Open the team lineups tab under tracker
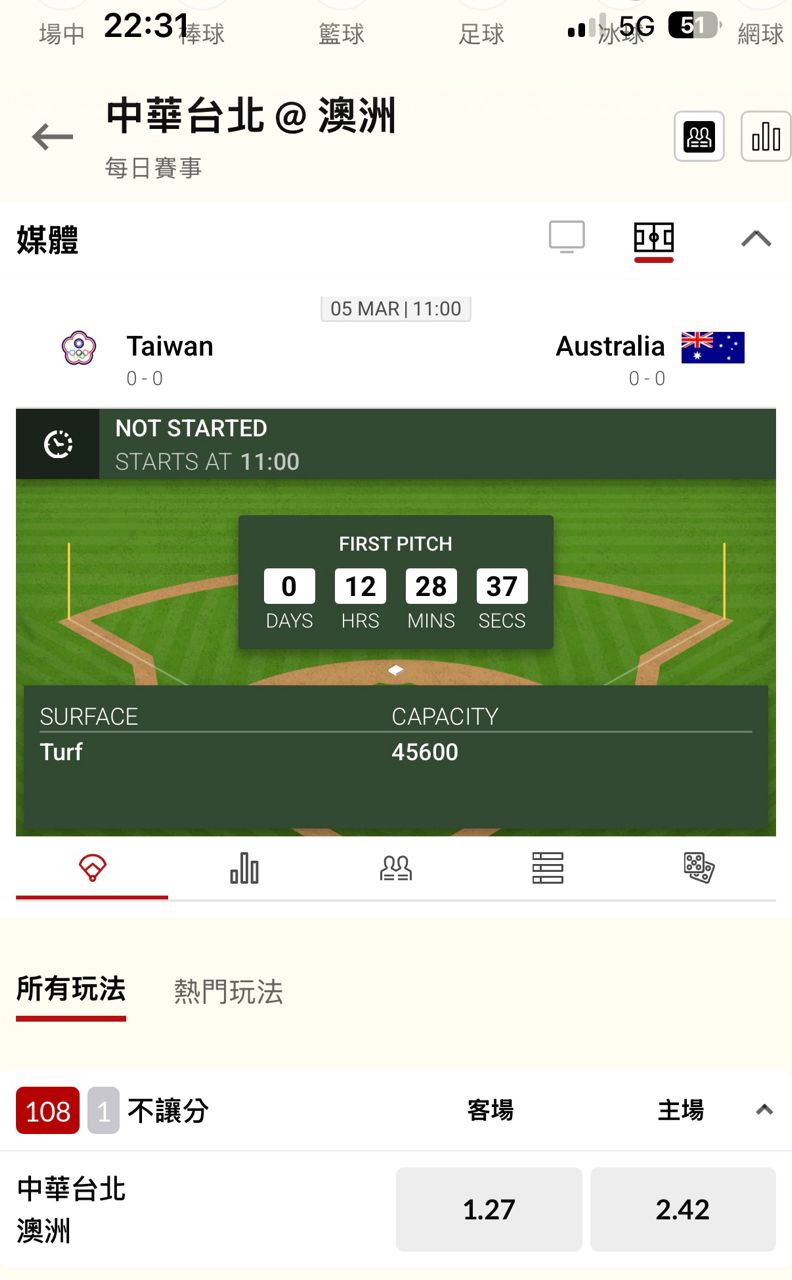 (x=396, y=868)
